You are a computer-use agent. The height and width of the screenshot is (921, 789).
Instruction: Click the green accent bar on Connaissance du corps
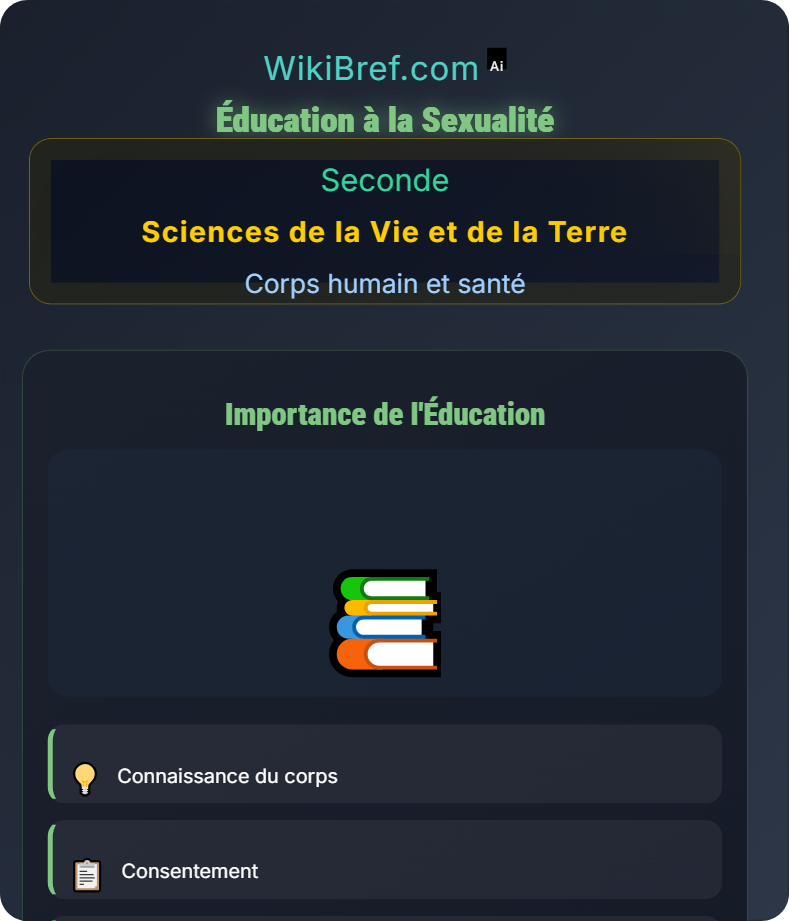pyautogui.click(x=49, y=763)
